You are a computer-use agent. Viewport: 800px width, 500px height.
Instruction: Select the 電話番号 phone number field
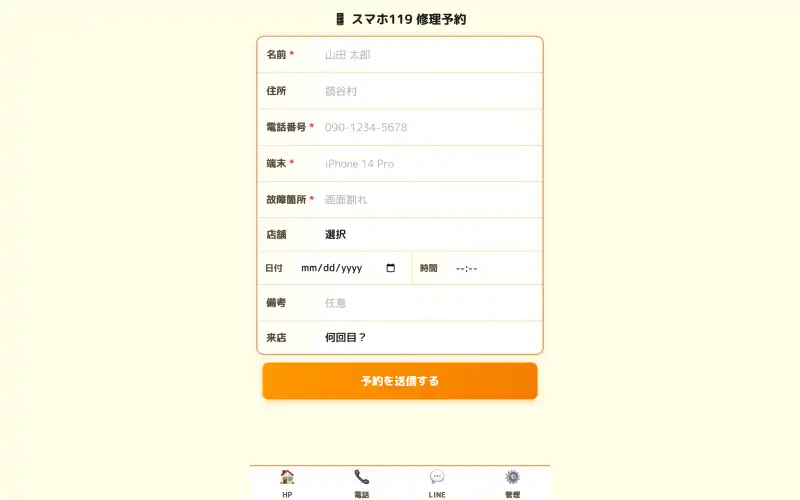pos(428,127)
